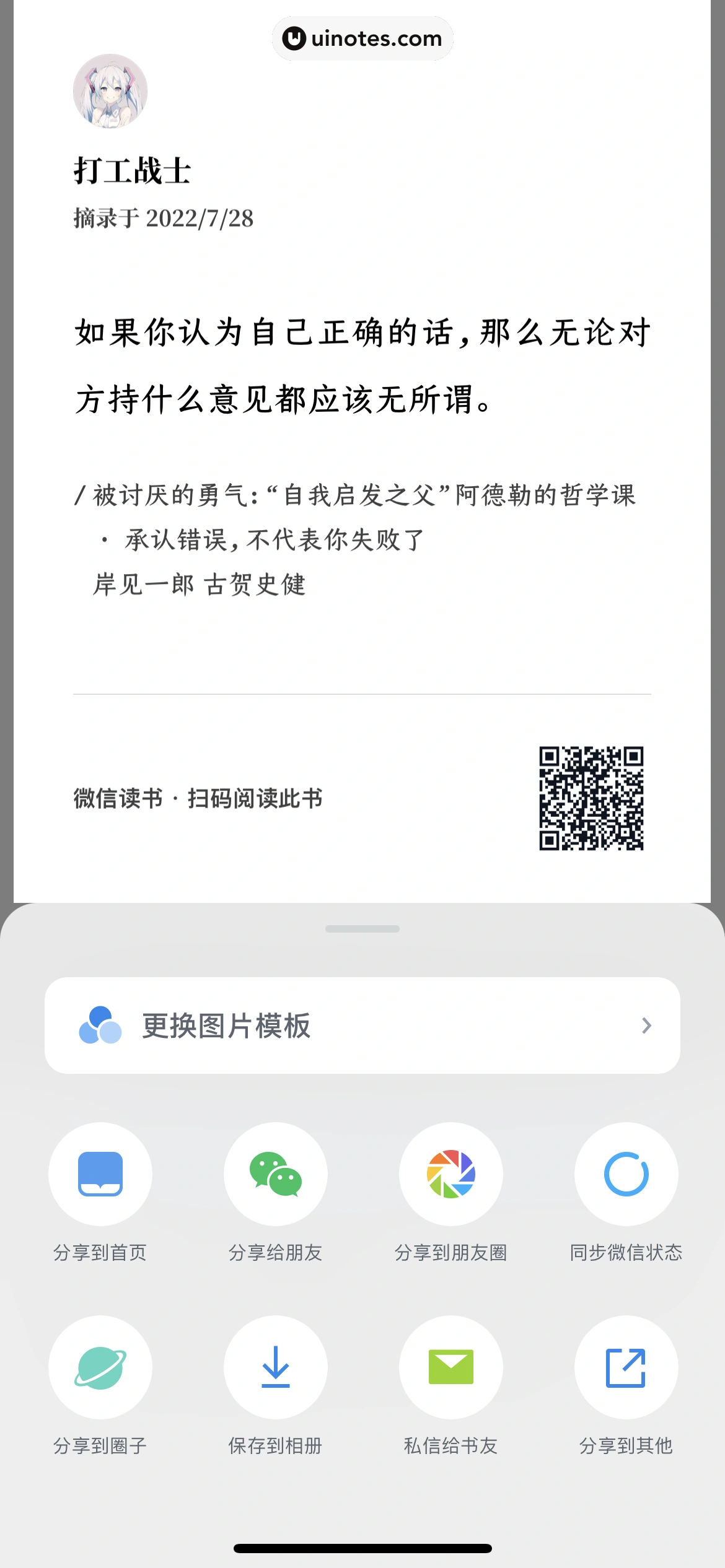Image resolution: width=725 pixels, height=1568 pixels.
Task: Select the chapter 承认错误，不代表你失败了
Action: point(260,538)
